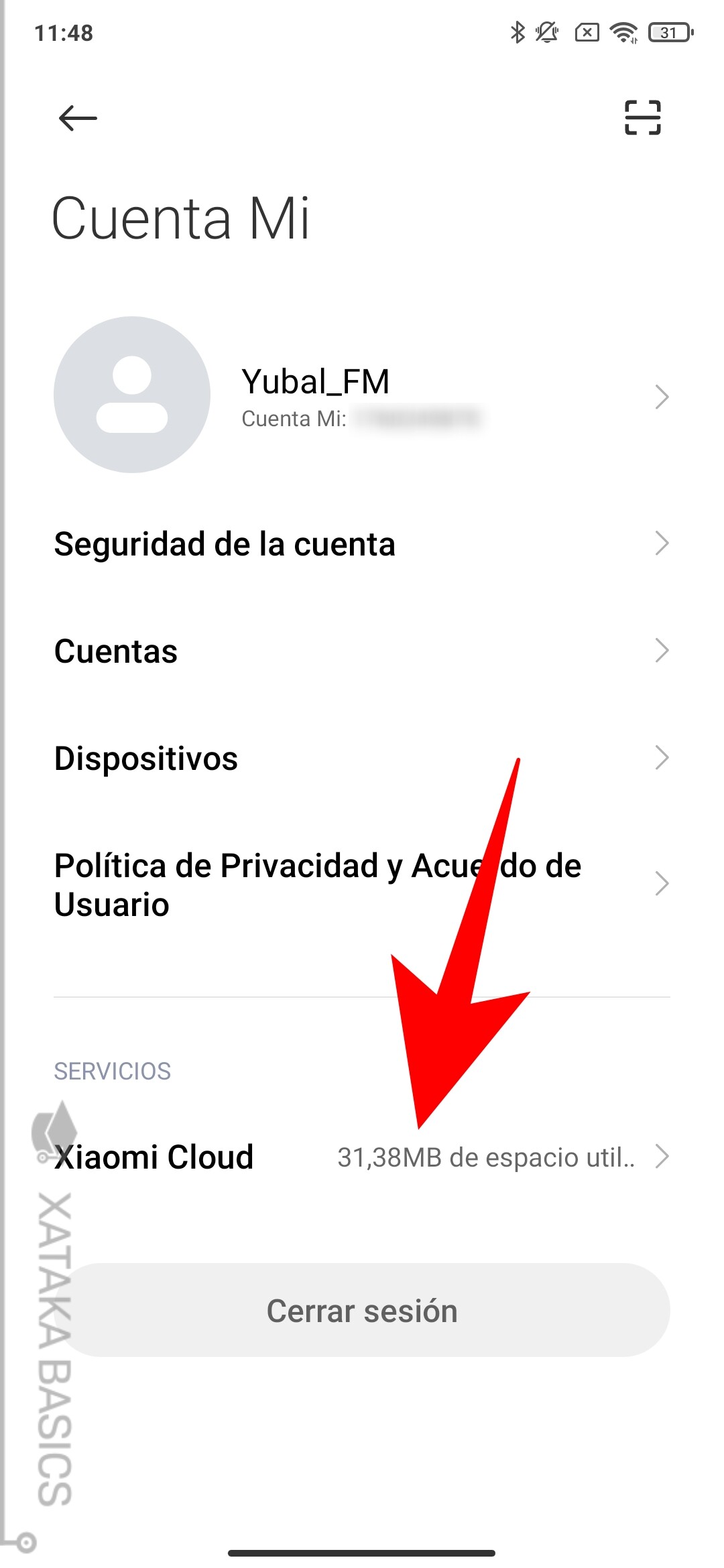Select the Cuentas menu entry

tap(115, 650)
